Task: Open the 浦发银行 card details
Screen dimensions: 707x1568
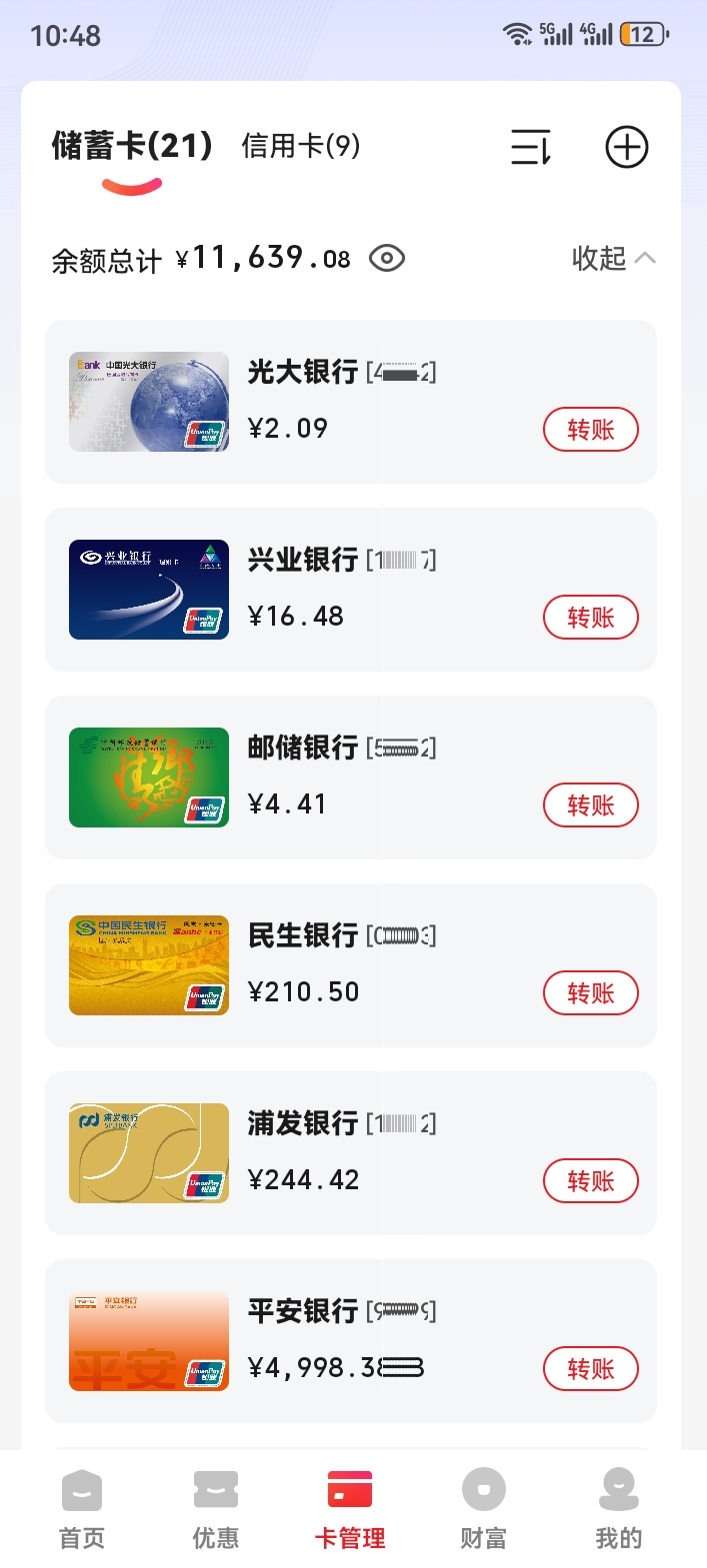Action: click(149, 1153)
